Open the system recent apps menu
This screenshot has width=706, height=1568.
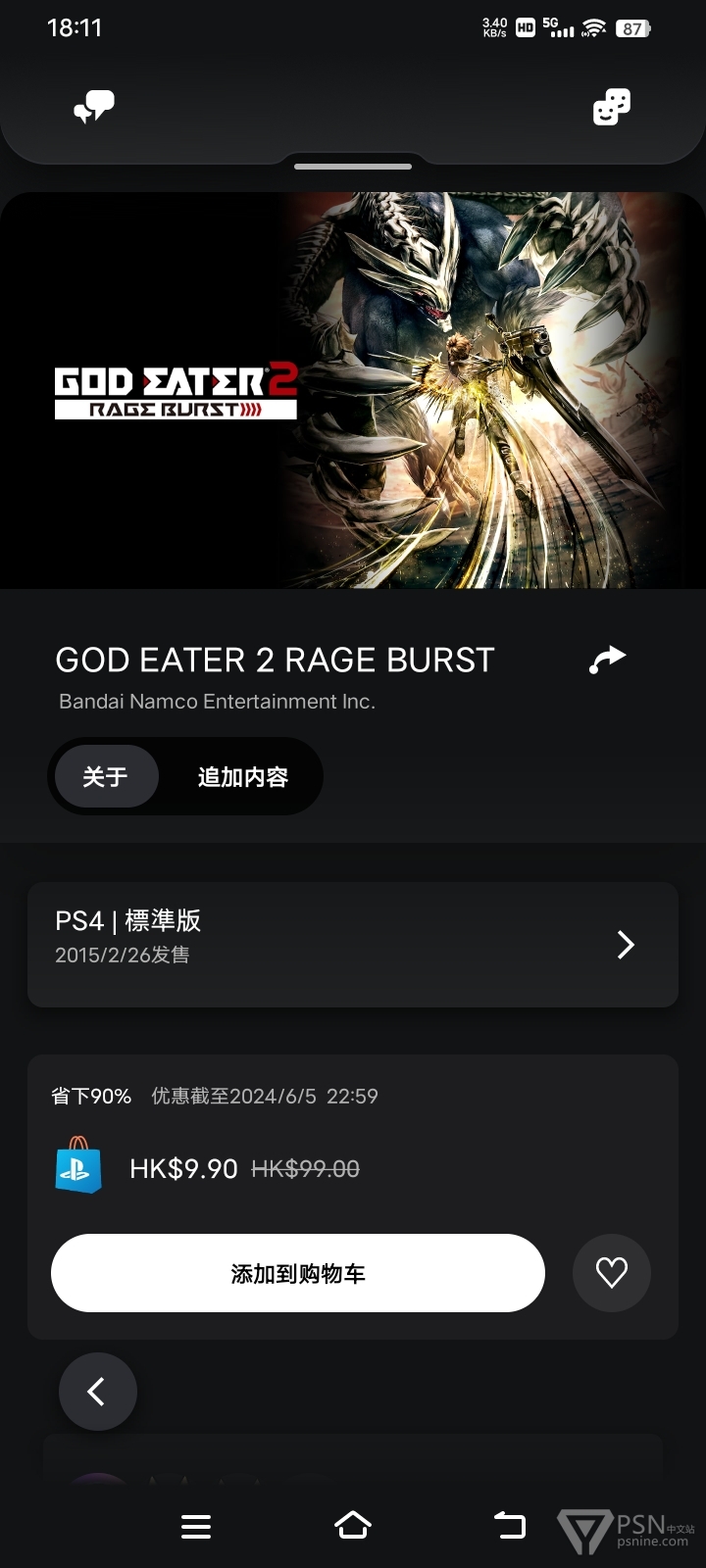tap(196, 1526)
